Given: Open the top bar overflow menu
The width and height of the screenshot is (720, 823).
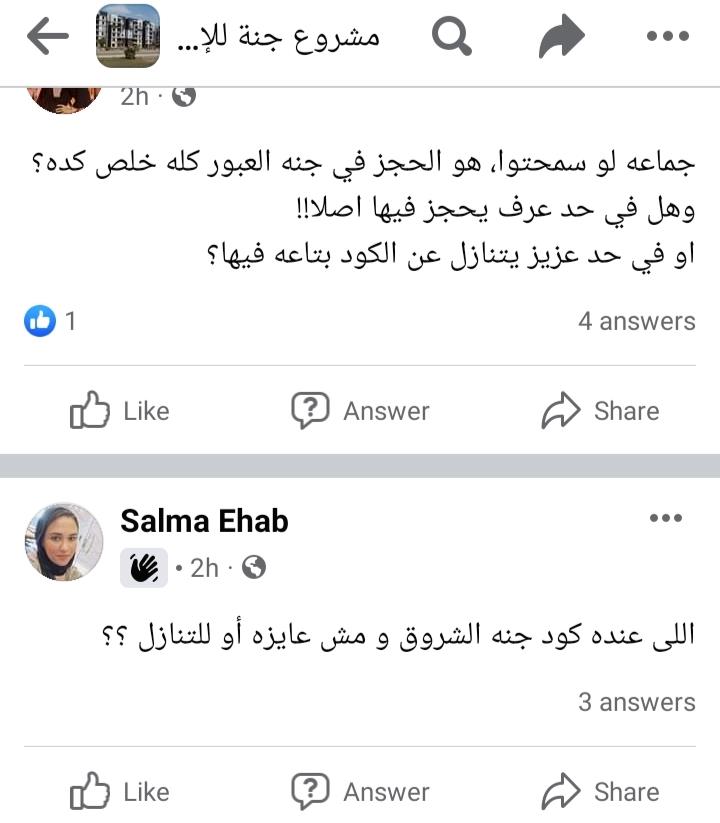Looking at the screenshot, I should pos(667,37).
